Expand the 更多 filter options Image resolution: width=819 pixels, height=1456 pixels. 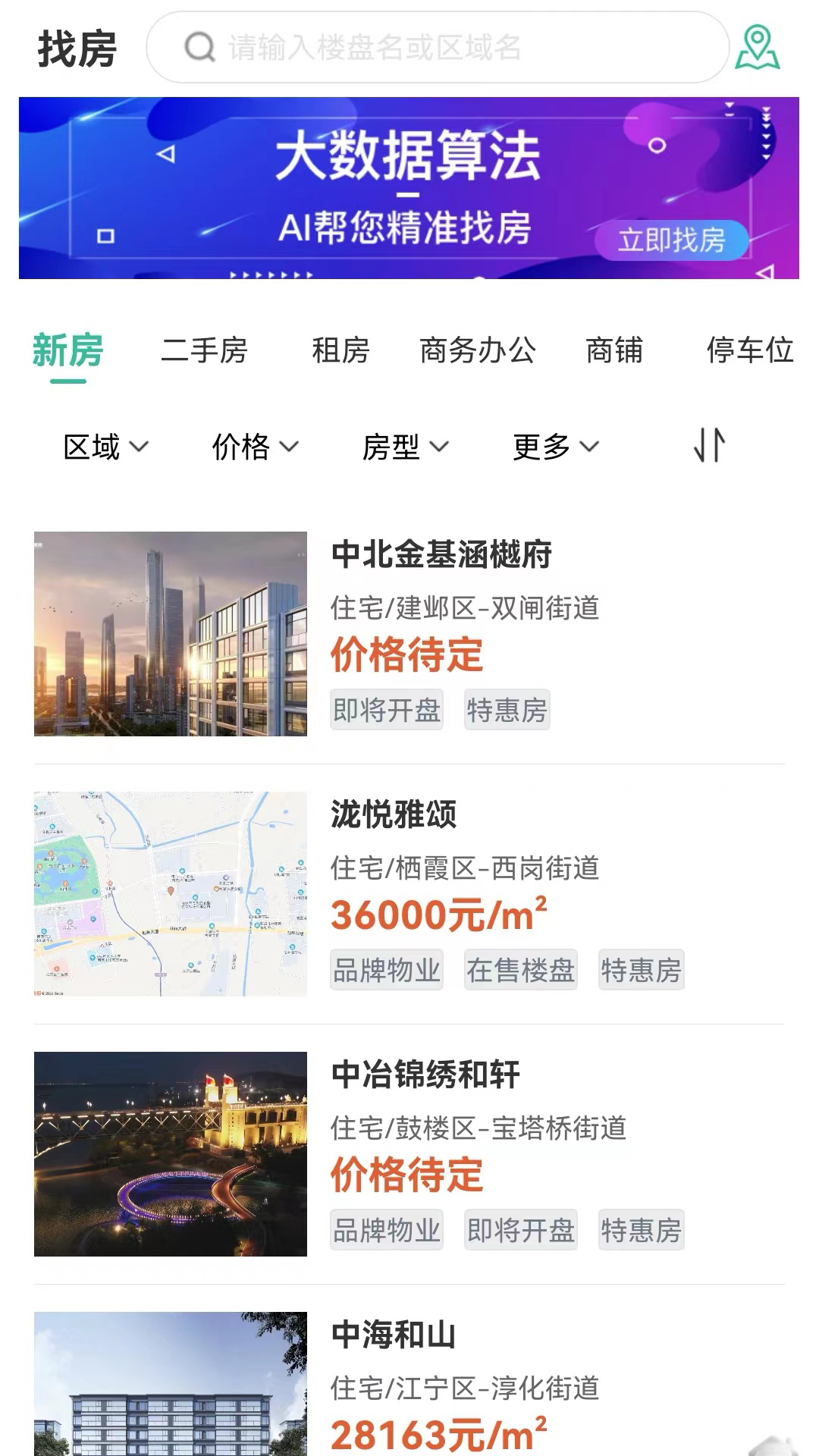(555, 447)
